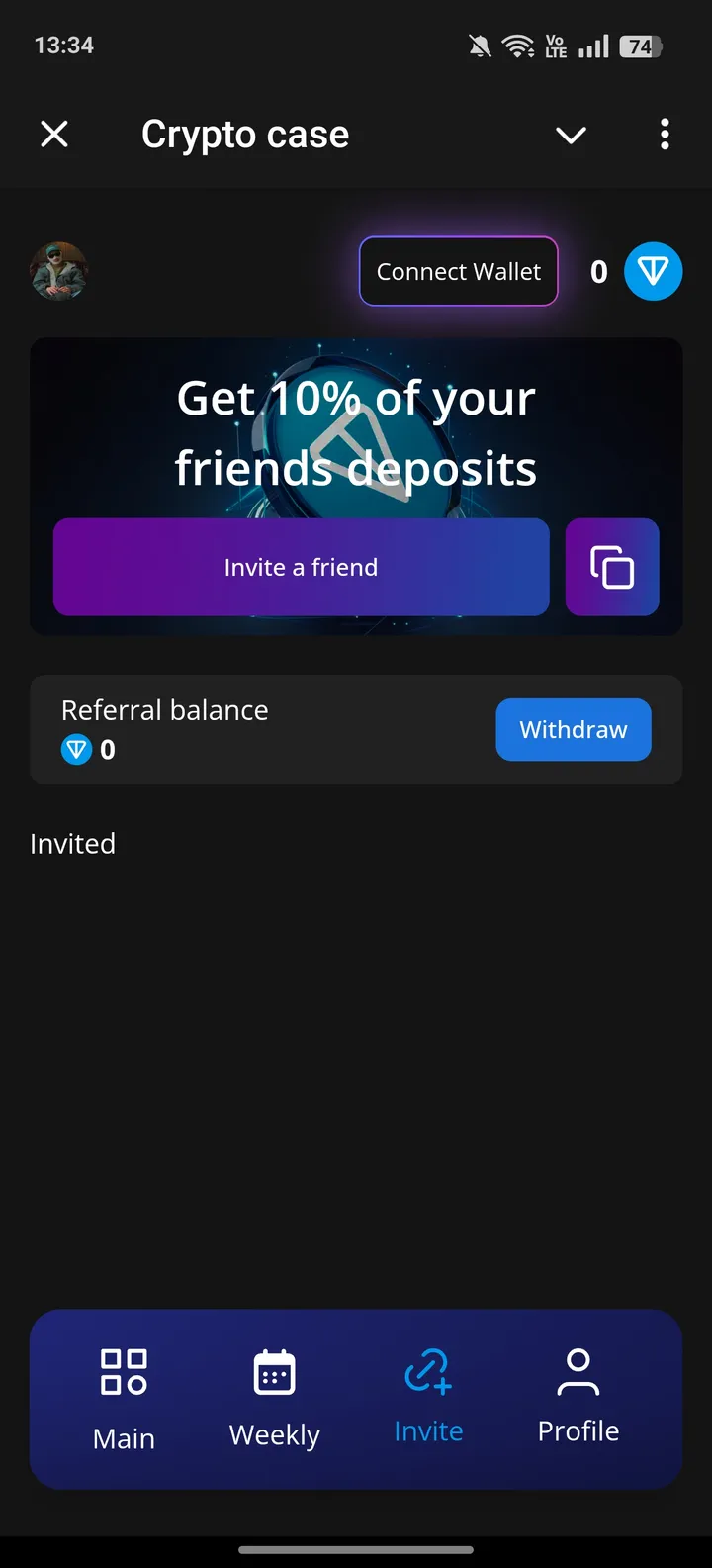Image resolution: width=712 pixels, height=1568 pixels.
Task: Tap the copy referral link icon
Action: coord(611,567)
